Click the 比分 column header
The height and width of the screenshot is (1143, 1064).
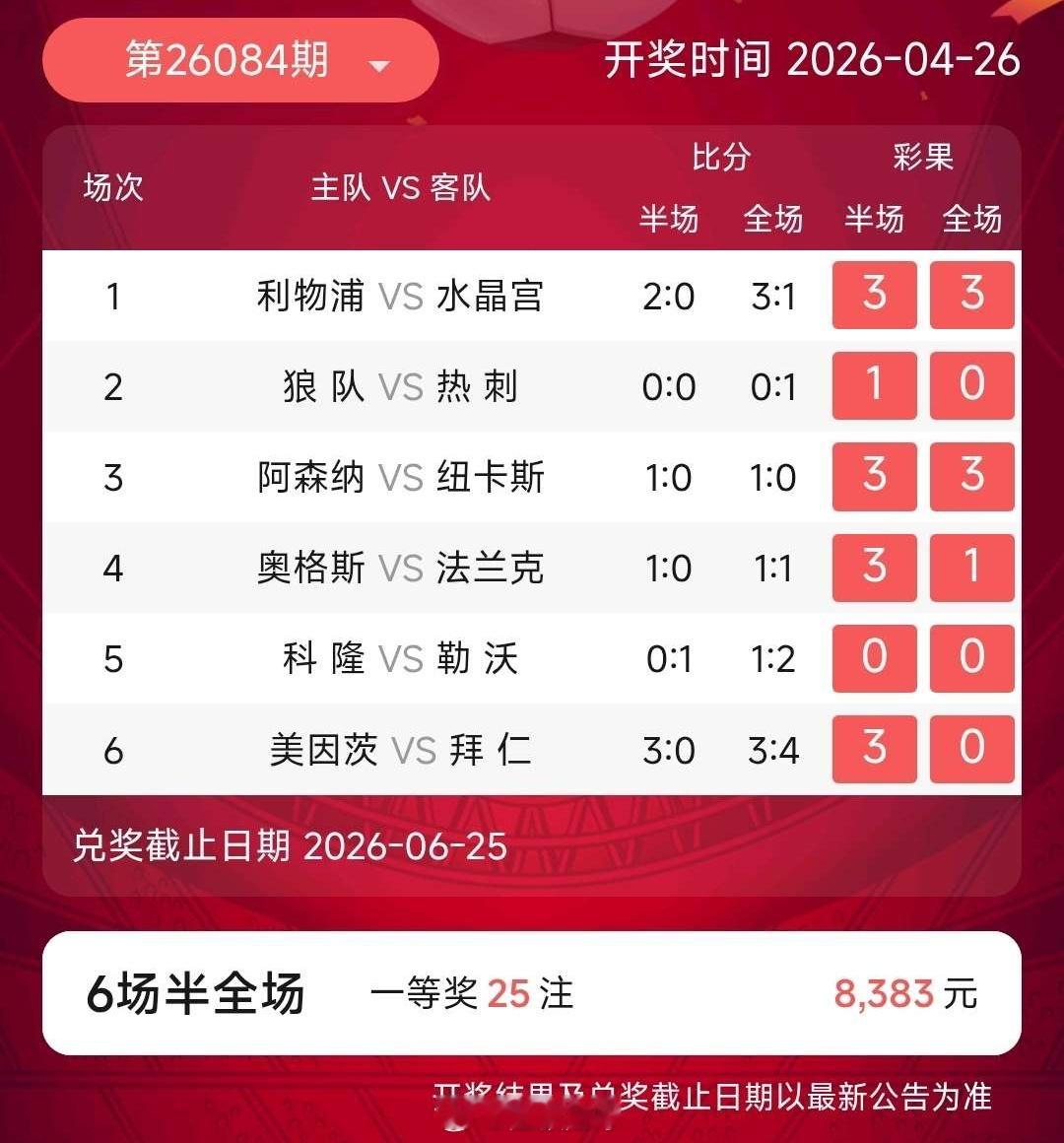pyautogui.click(x=722, y=156)
